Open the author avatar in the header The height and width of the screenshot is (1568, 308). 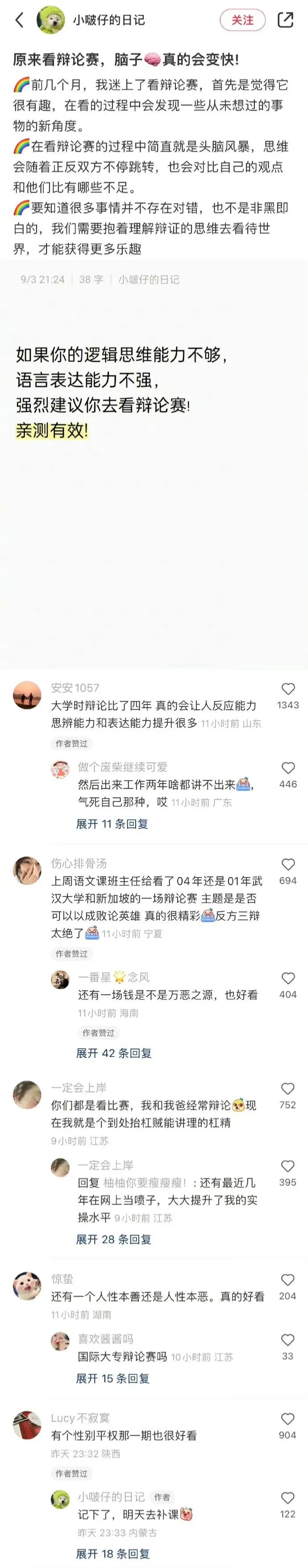(51, 20)
